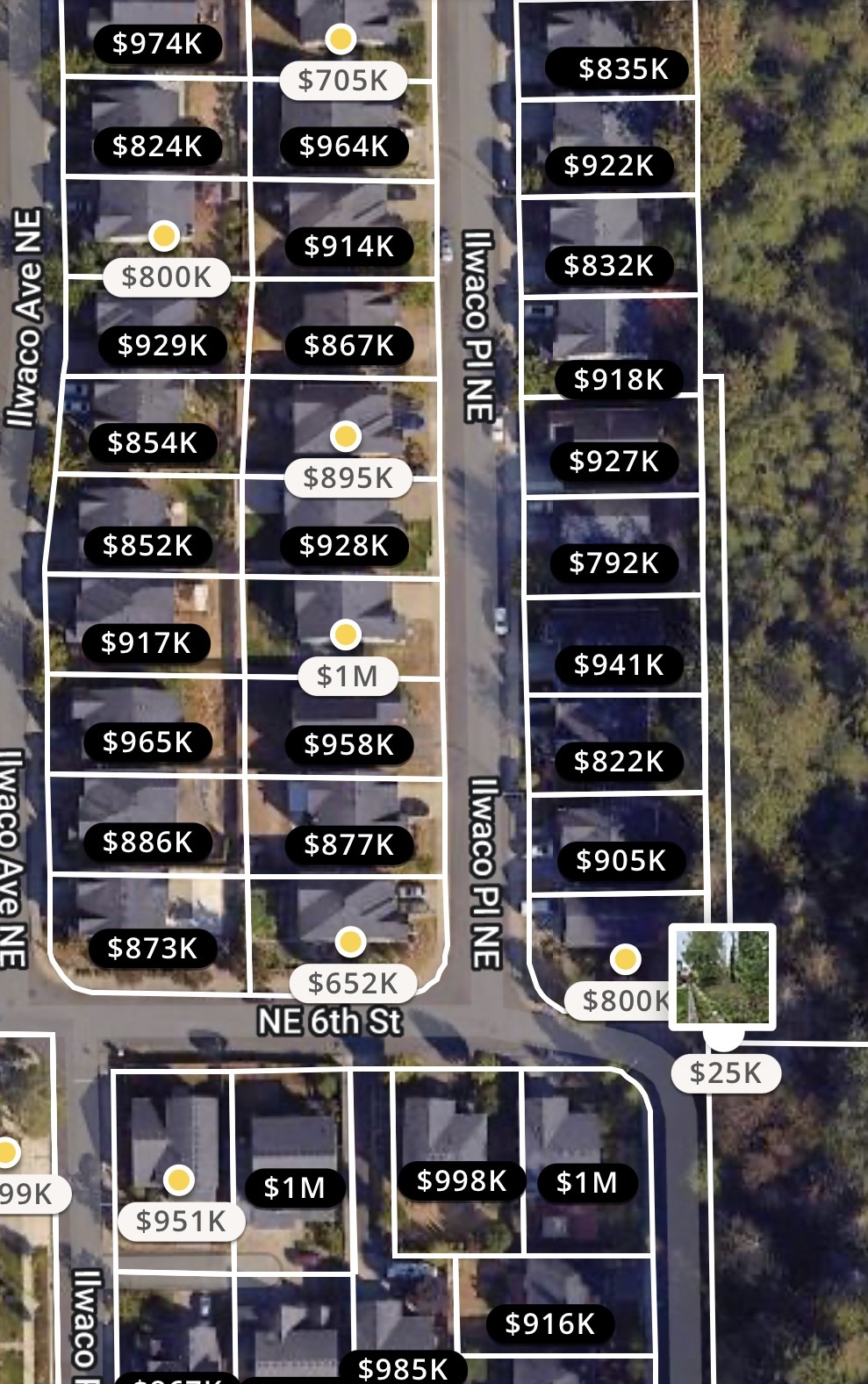
Task: Open the $964K home marker
Action: [x=343, y=146]
